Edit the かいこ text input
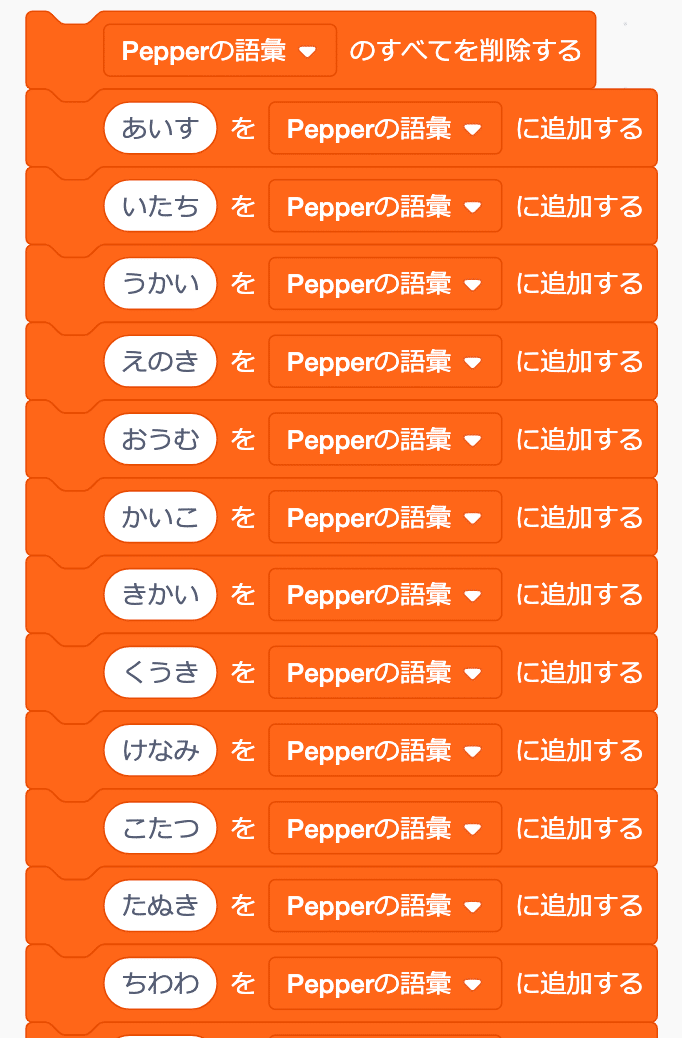 pos(160,517)
